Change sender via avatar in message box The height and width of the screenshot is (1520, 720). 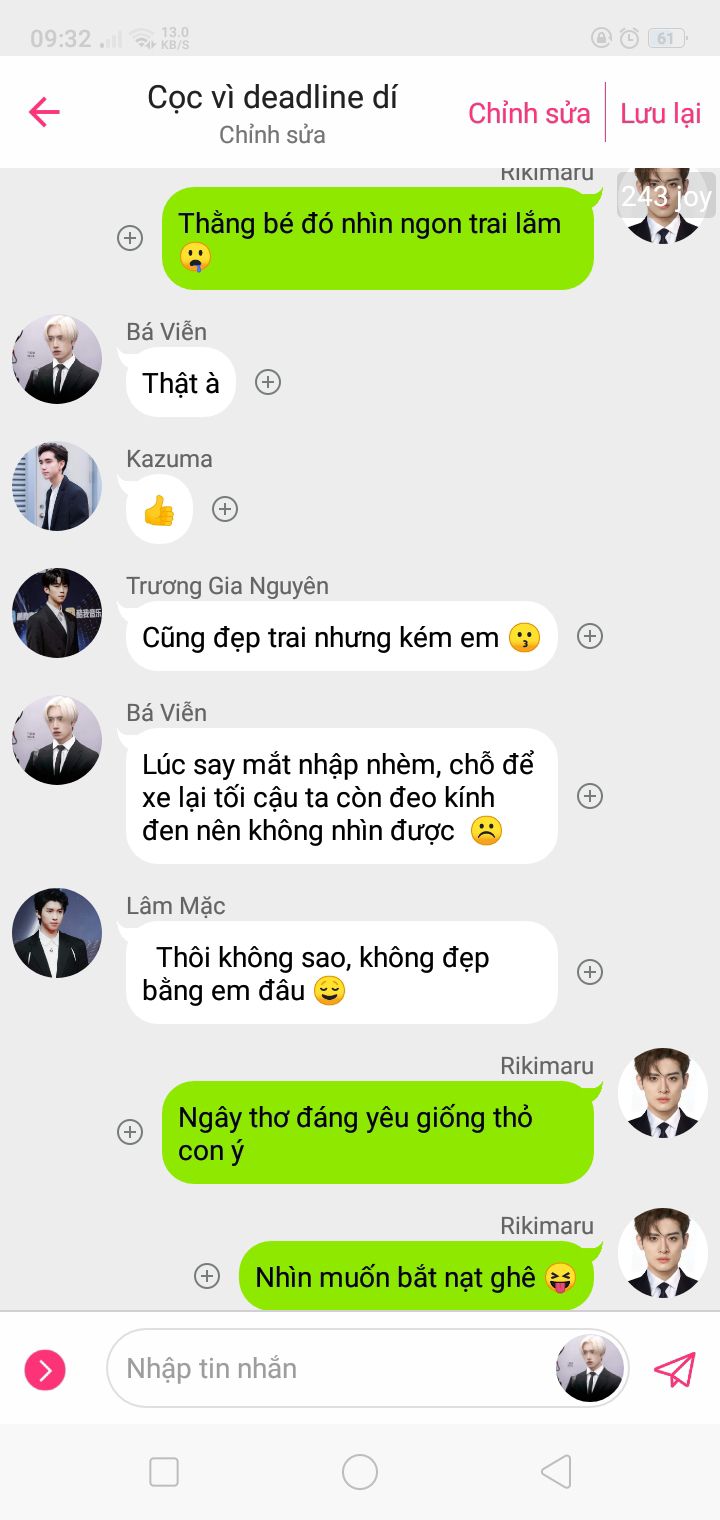590,1368
